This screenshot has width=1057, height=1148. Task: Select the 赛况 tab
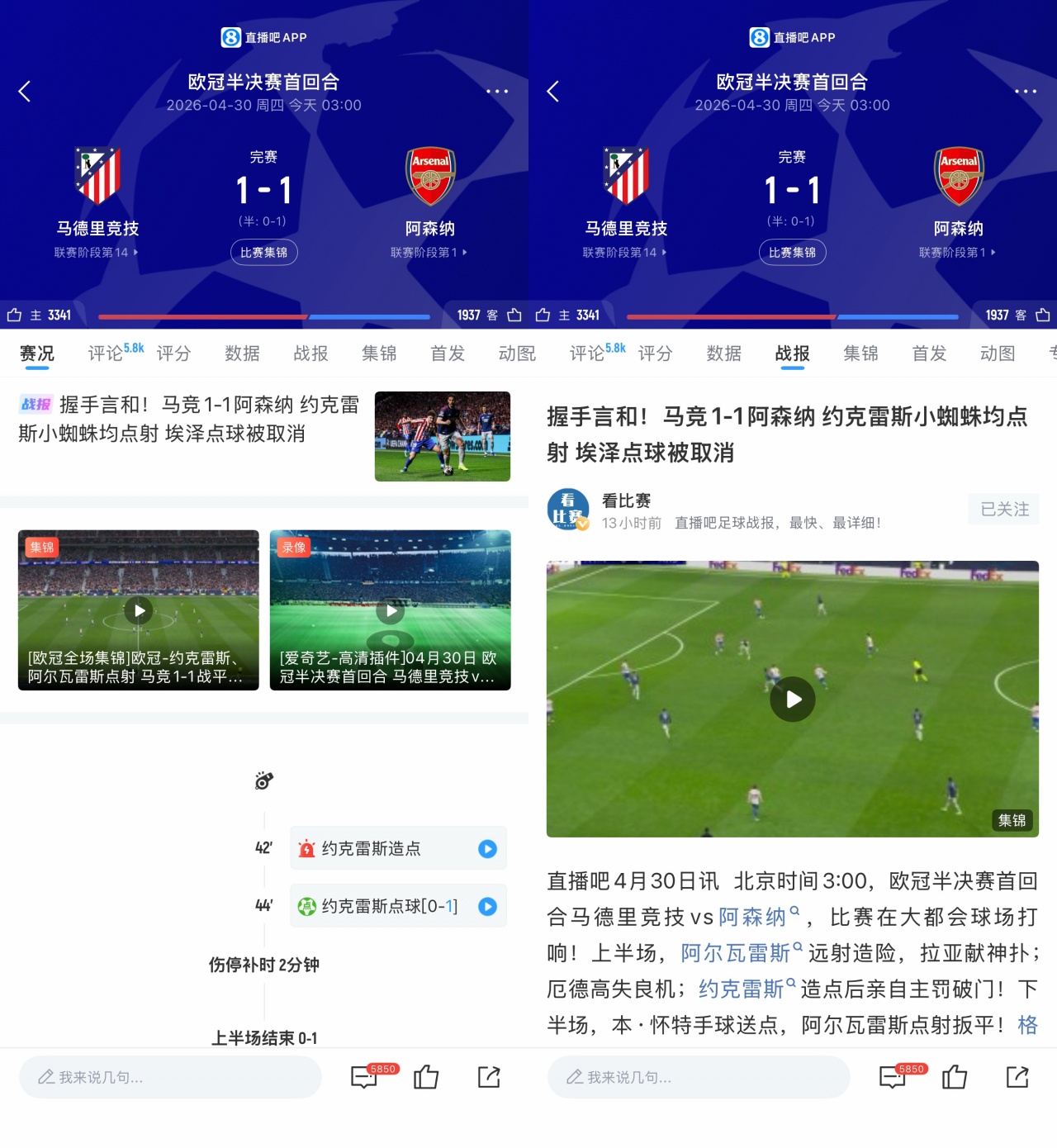pos(37,353)
